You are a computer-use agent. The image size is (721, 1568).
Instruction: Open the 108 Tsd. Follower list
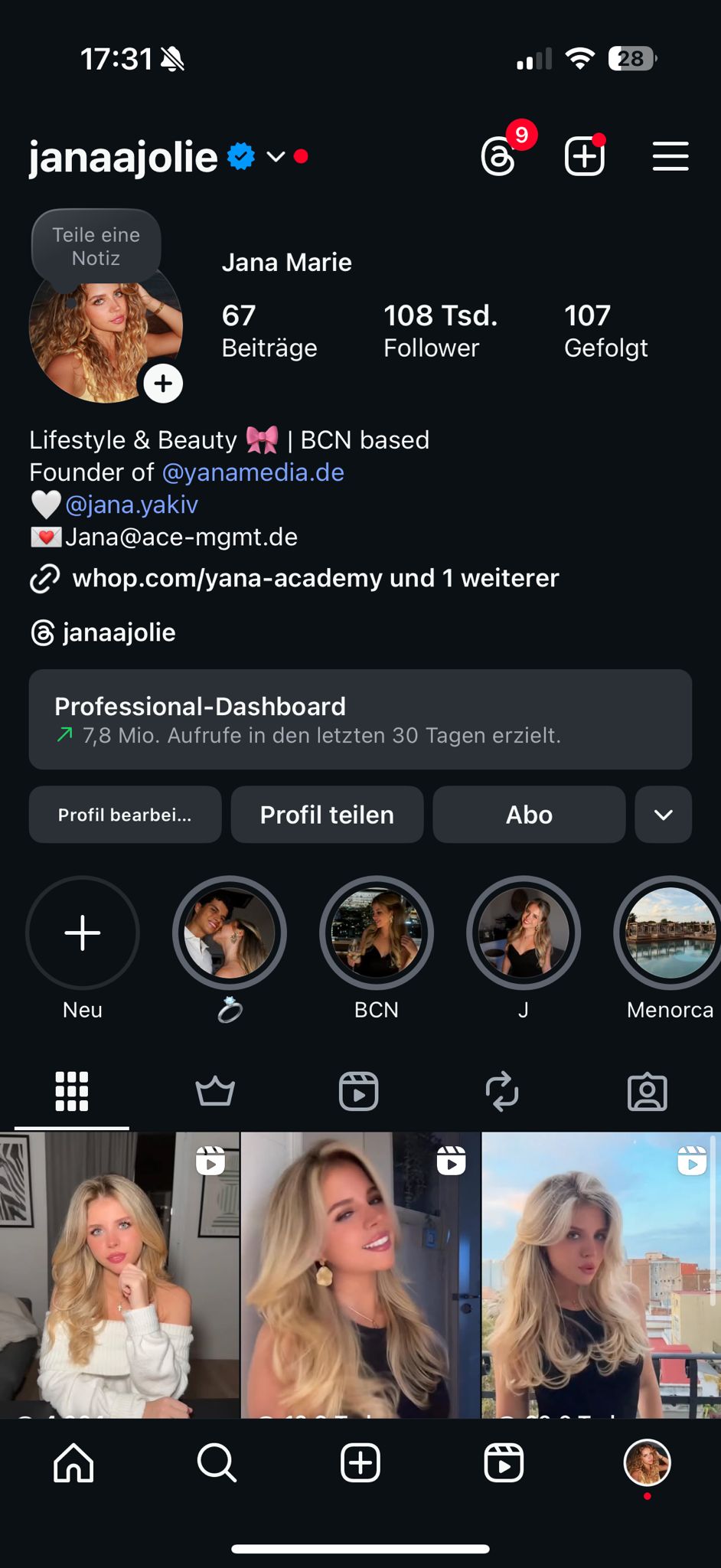[440, 331]
